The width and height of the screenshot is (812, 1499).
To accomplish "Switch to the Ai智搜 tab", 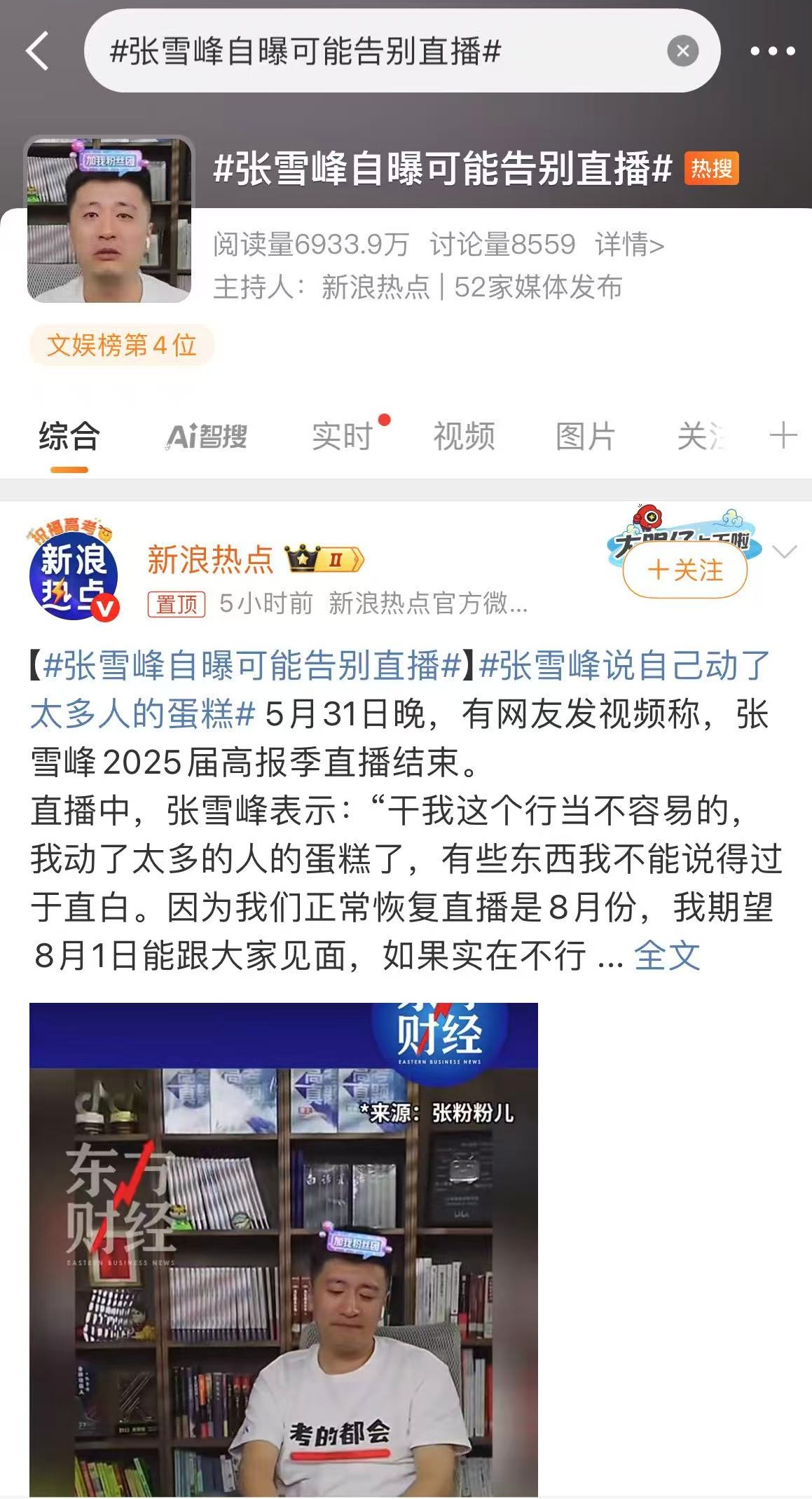I will [207, 437].
